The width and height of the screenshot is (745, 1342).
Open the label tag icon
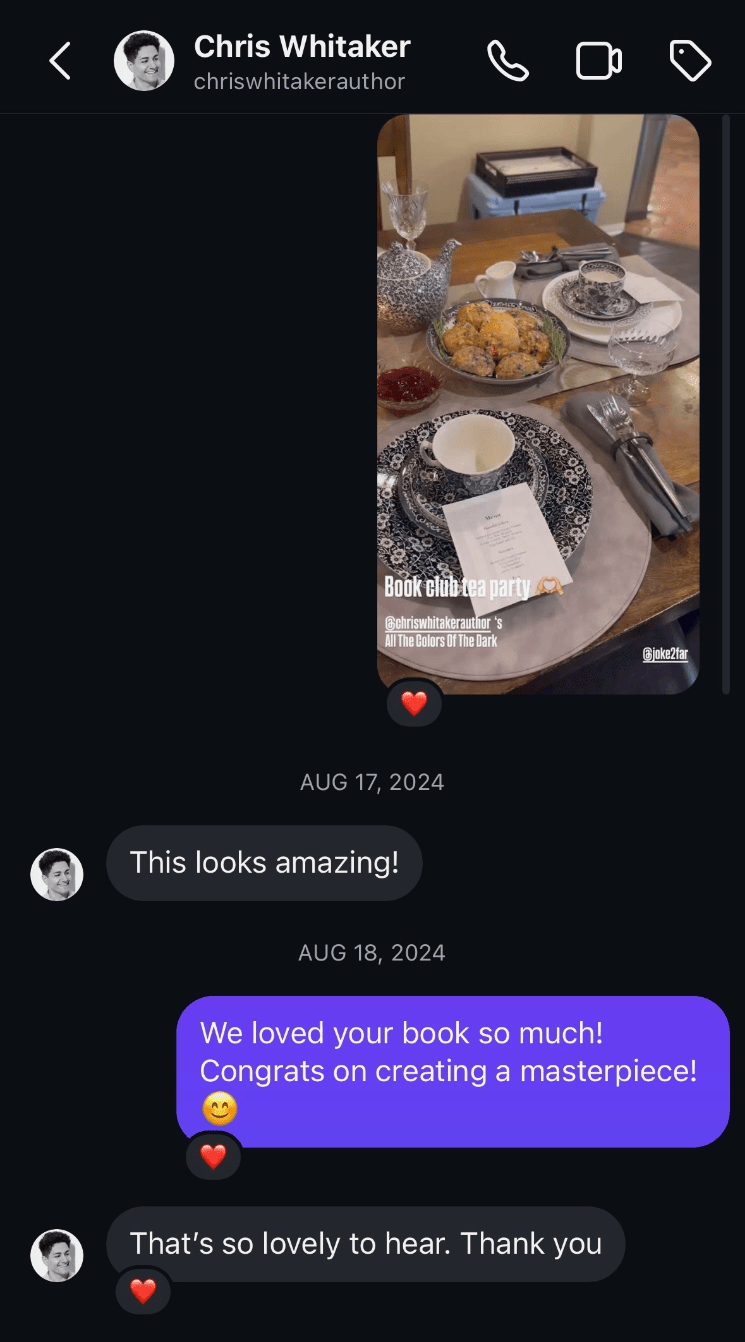click(x=690, y=62)
